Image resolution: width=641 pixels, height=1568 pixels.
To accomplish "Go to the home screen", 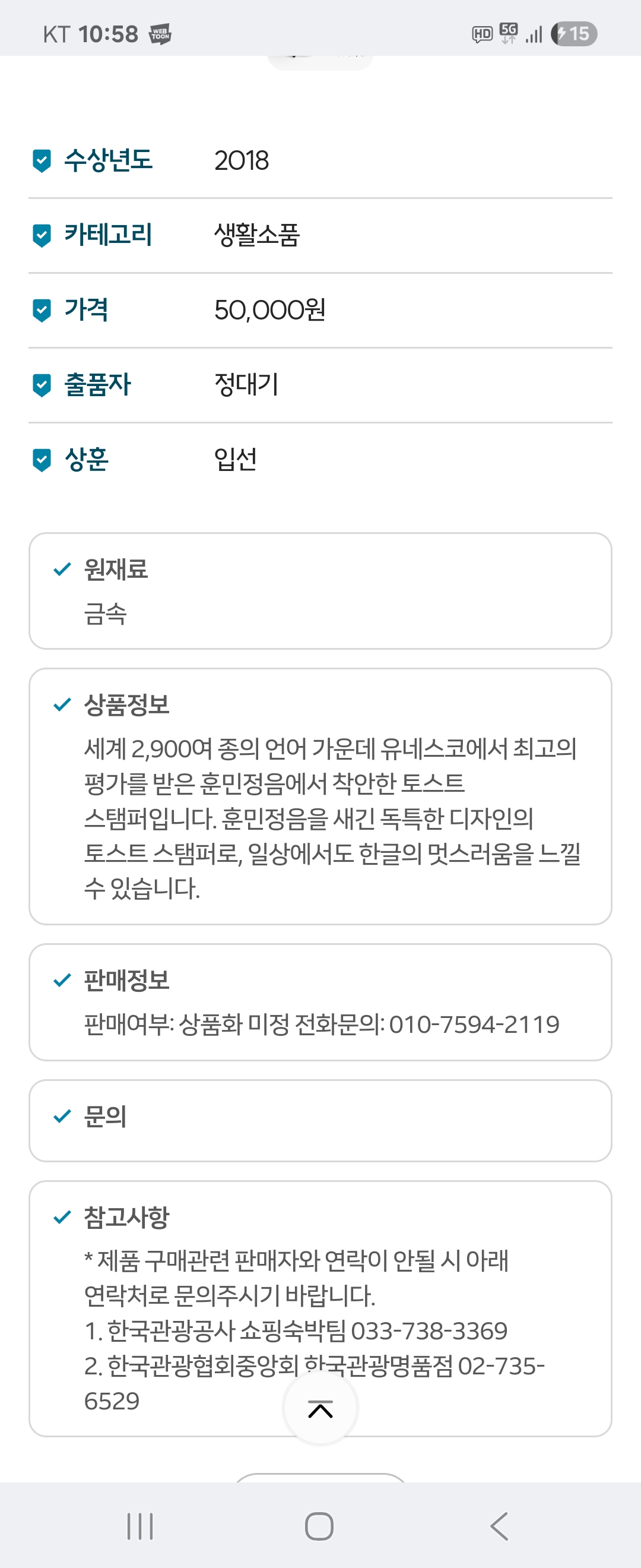I will [319, 1526].
